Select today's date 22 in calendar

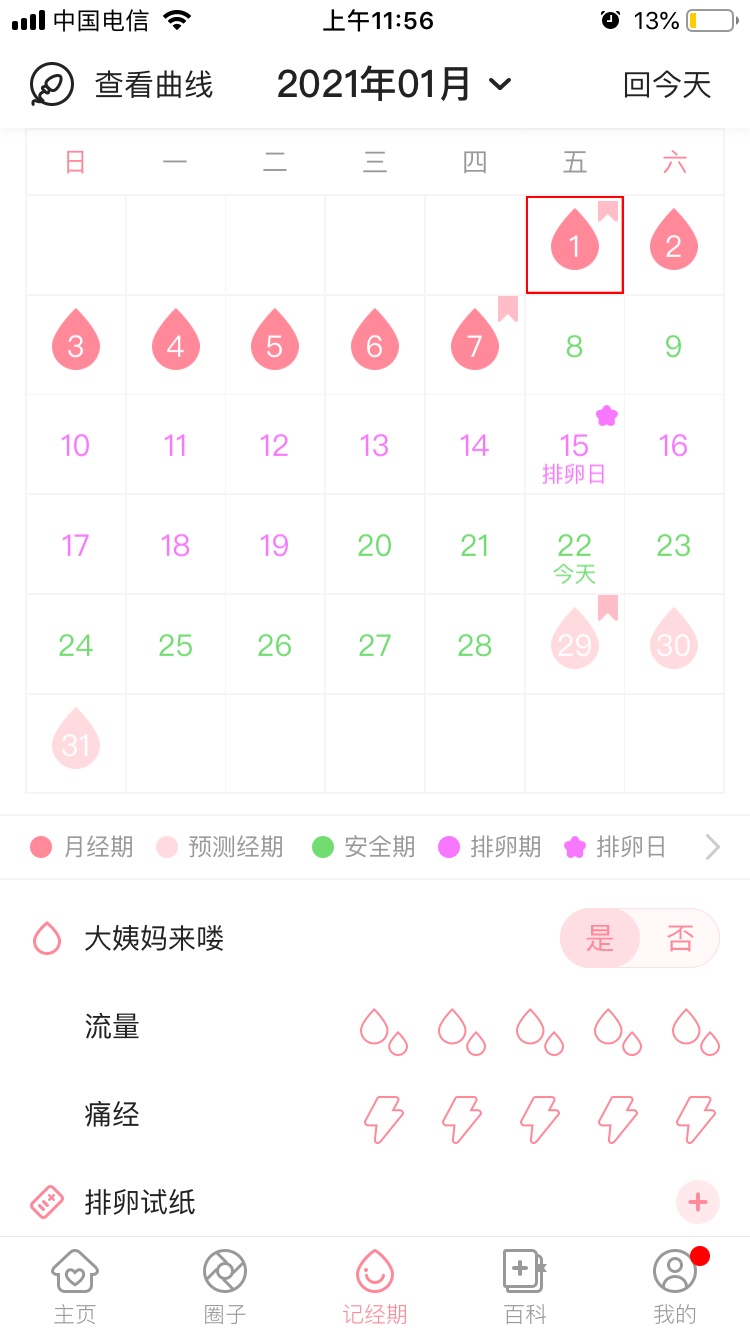pos(574,546)
